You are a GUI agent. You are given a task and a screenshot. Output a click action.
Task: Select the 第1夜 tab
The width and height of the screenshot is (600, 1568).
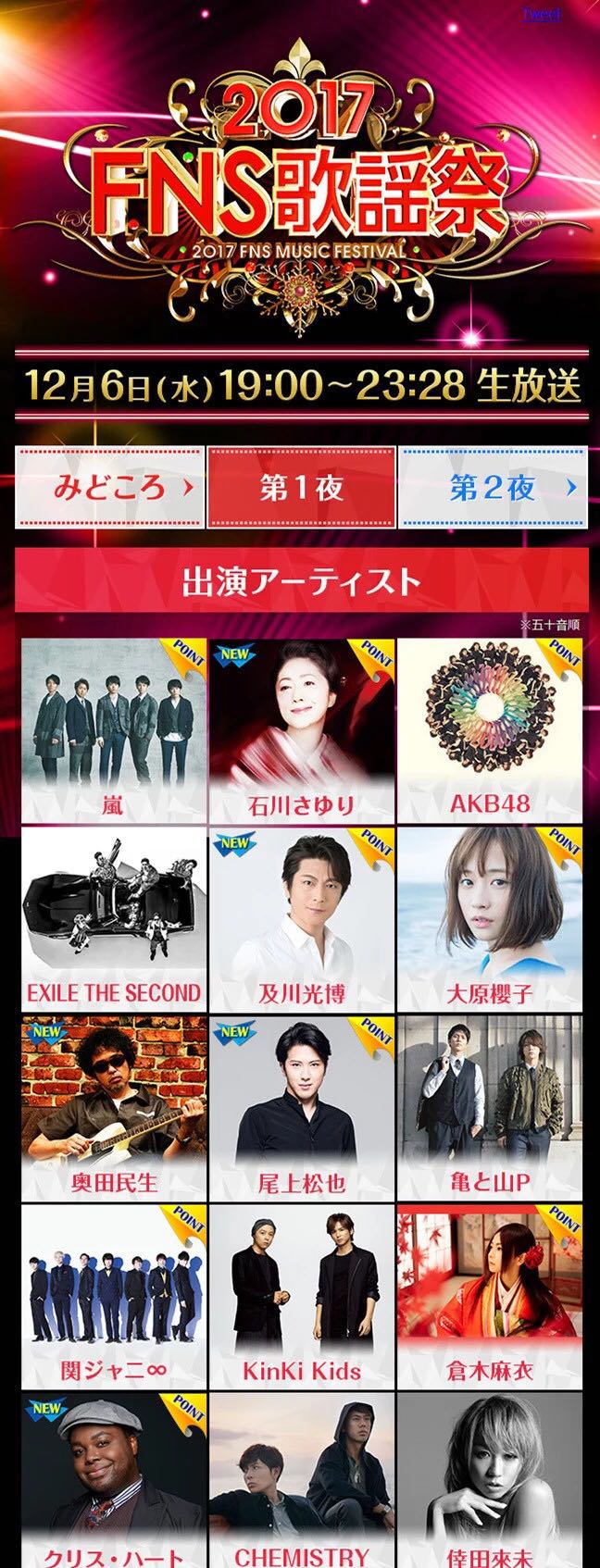point(301,489)
